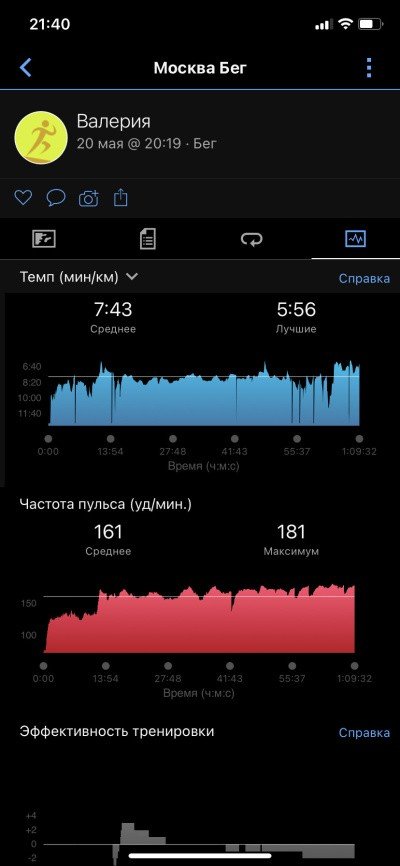Image resolution: width=400 pixels, height=866 pixels.
Task: Switch to the laps tab
Action: (251, 239)
